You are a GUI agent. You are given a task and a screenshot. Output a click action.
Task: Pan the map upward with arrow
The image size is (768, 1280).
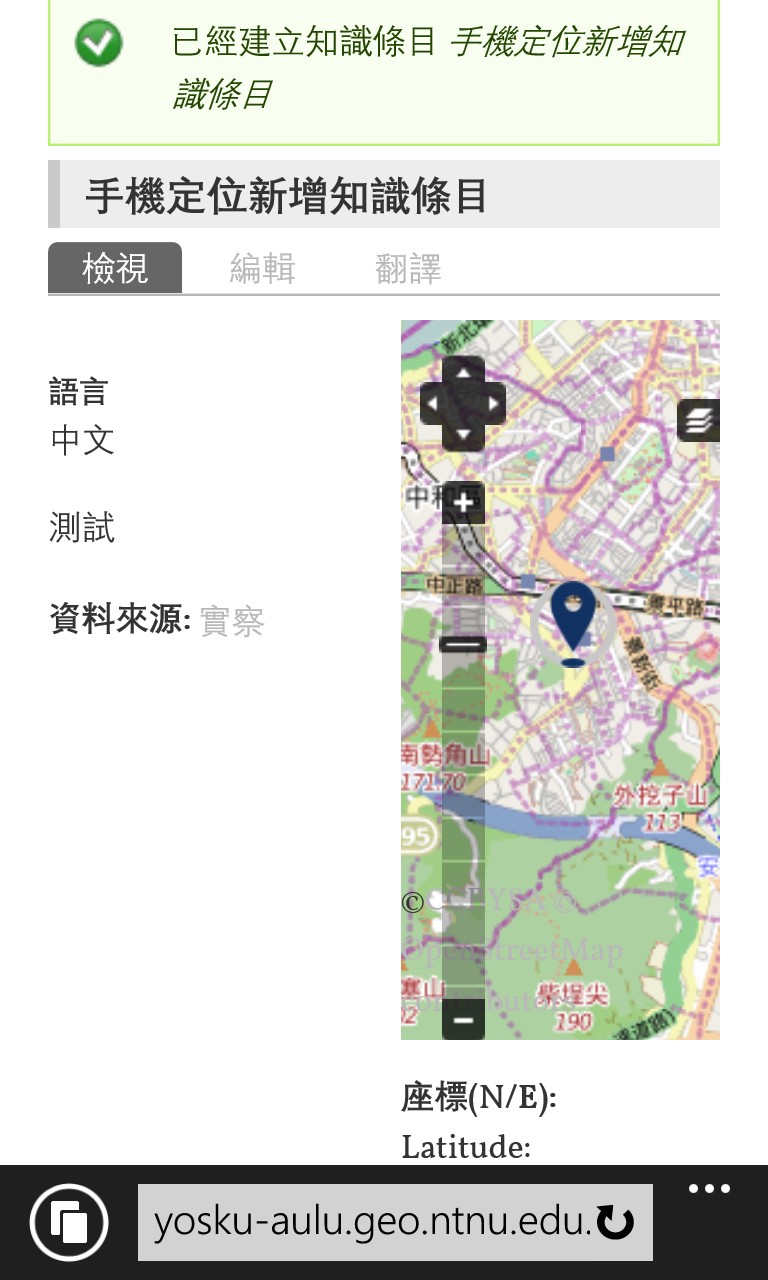[463, 374]
